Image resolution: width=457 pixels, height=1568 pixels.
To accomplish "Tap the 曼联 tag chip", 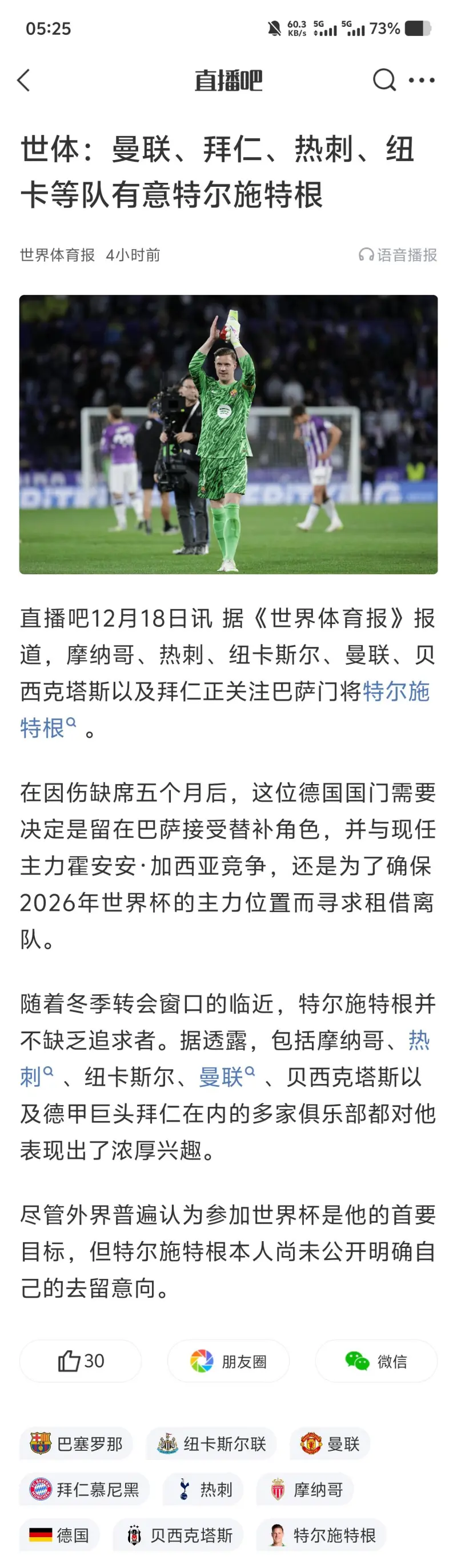I will click(330, 1444).
